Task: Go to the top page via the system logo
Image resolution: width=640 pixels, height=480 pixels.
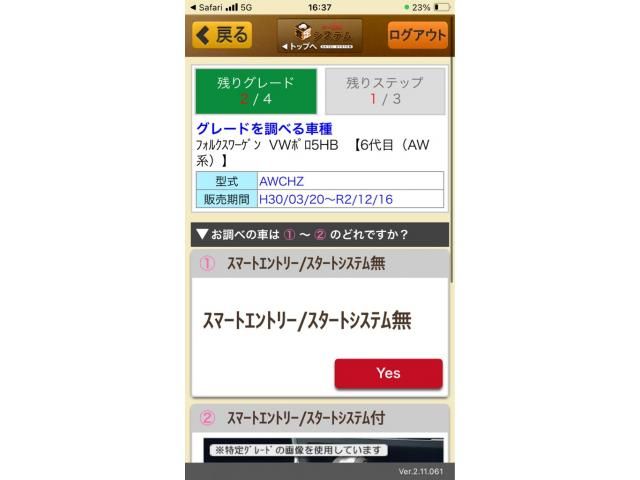Action: tap(319, 36)
